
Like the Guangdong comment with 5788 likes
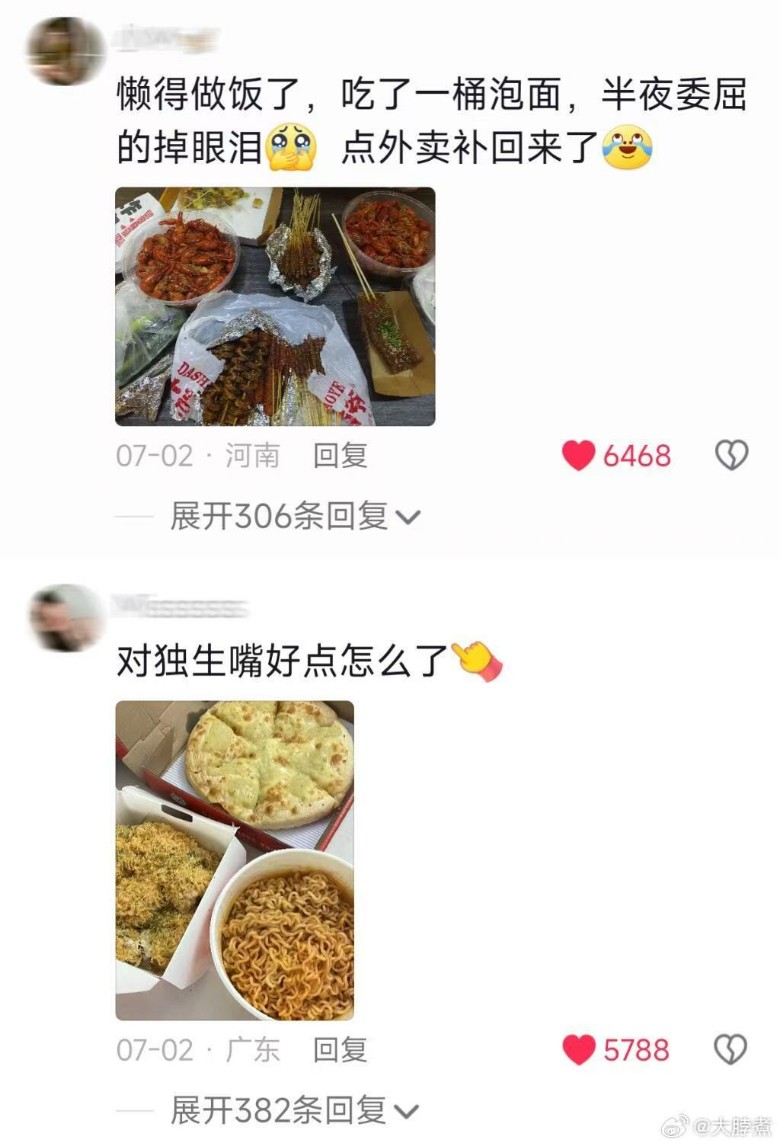pyautogui.click(x=579, y=1050)
